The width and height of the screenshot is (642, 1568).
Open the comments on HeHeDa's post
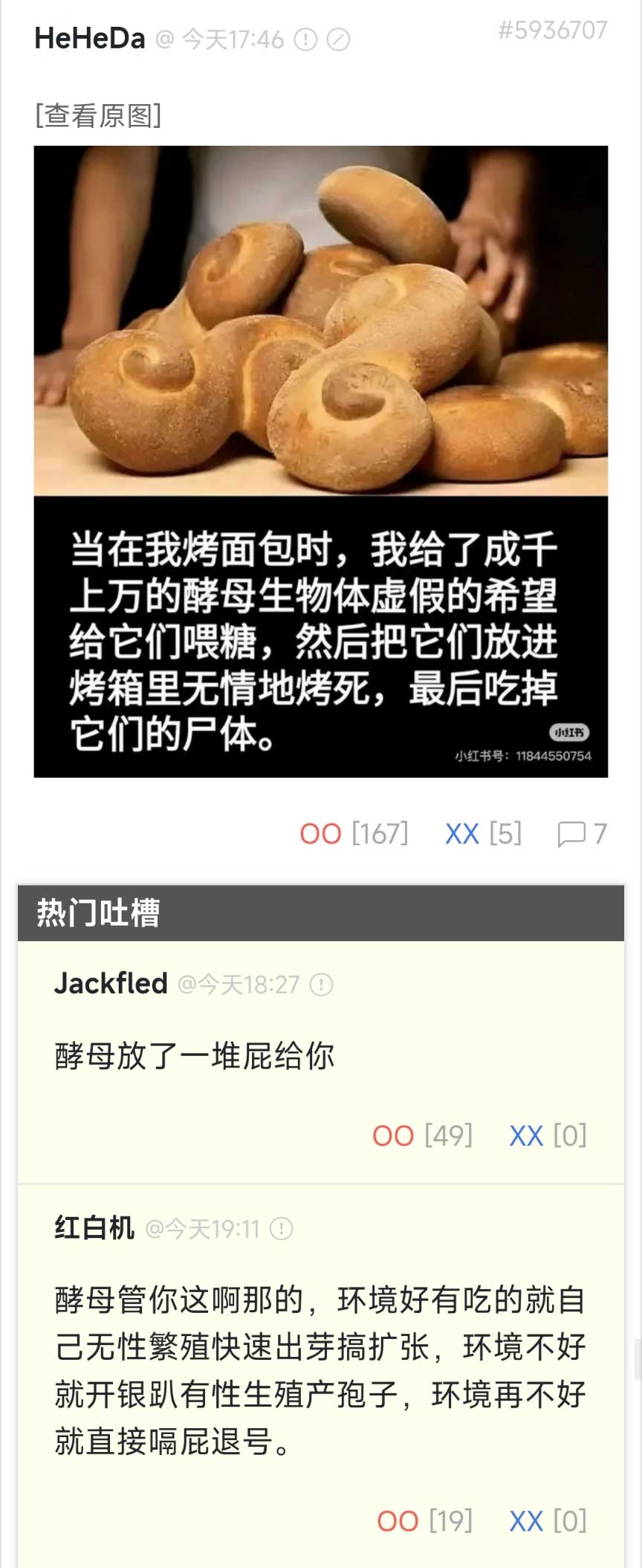coord(582,833)
